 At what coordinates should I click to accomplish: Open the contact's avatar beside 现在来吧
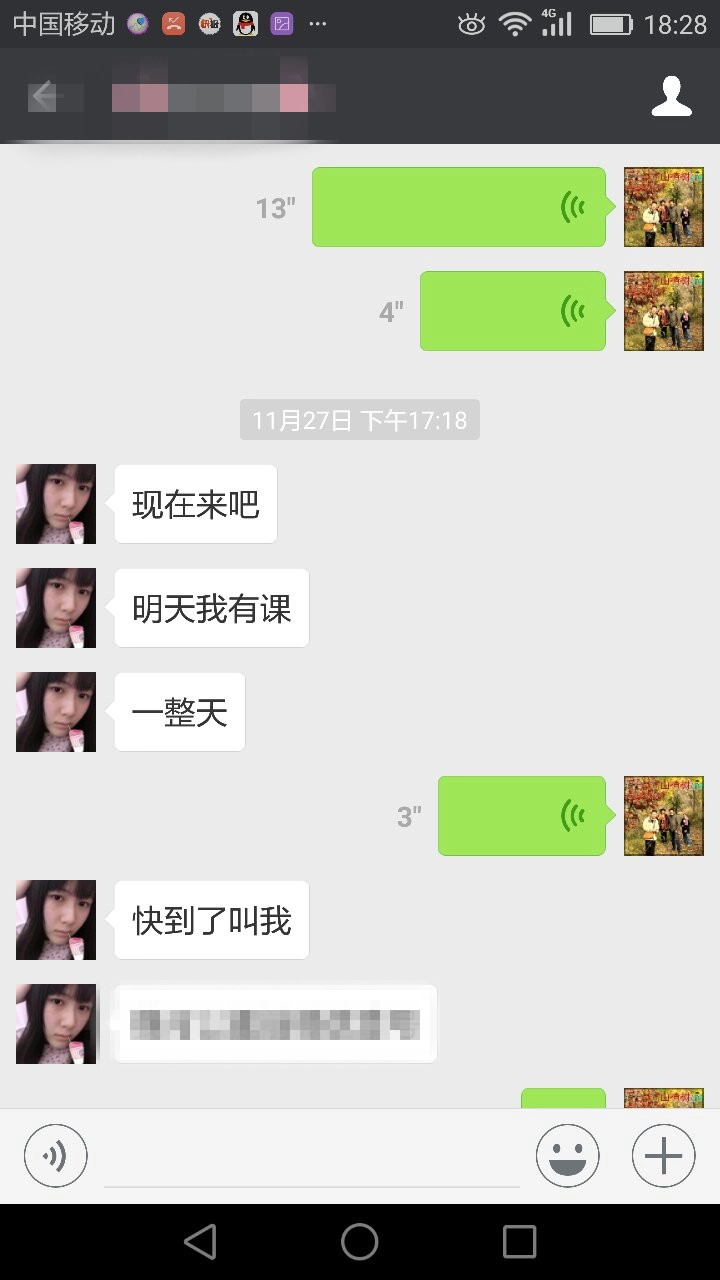click(56, 504)
